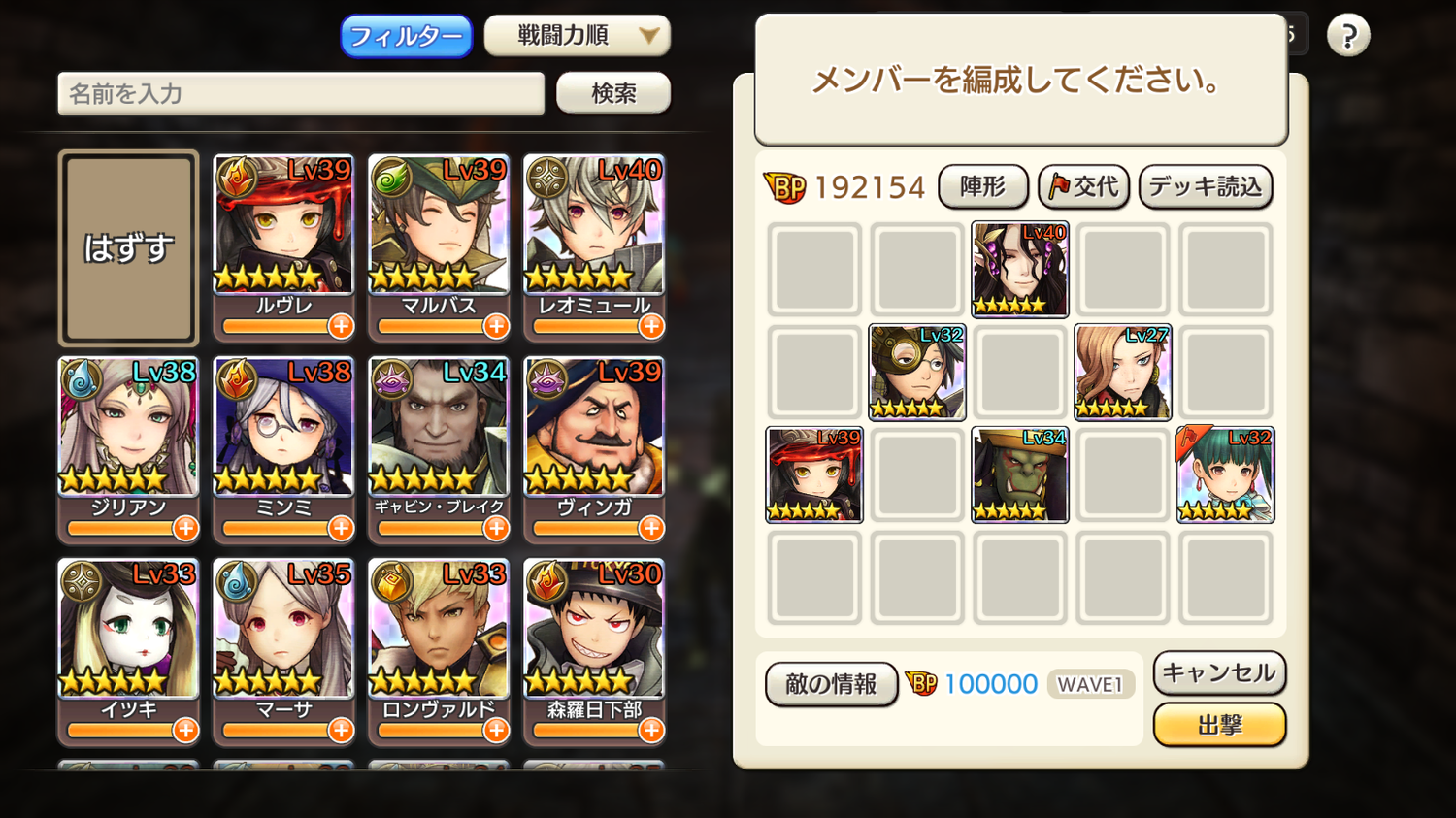Screen dimensions: 1456x818
Task: Tap the フィルター filter button
Action: pyautogui.click(x=406, y=37)
